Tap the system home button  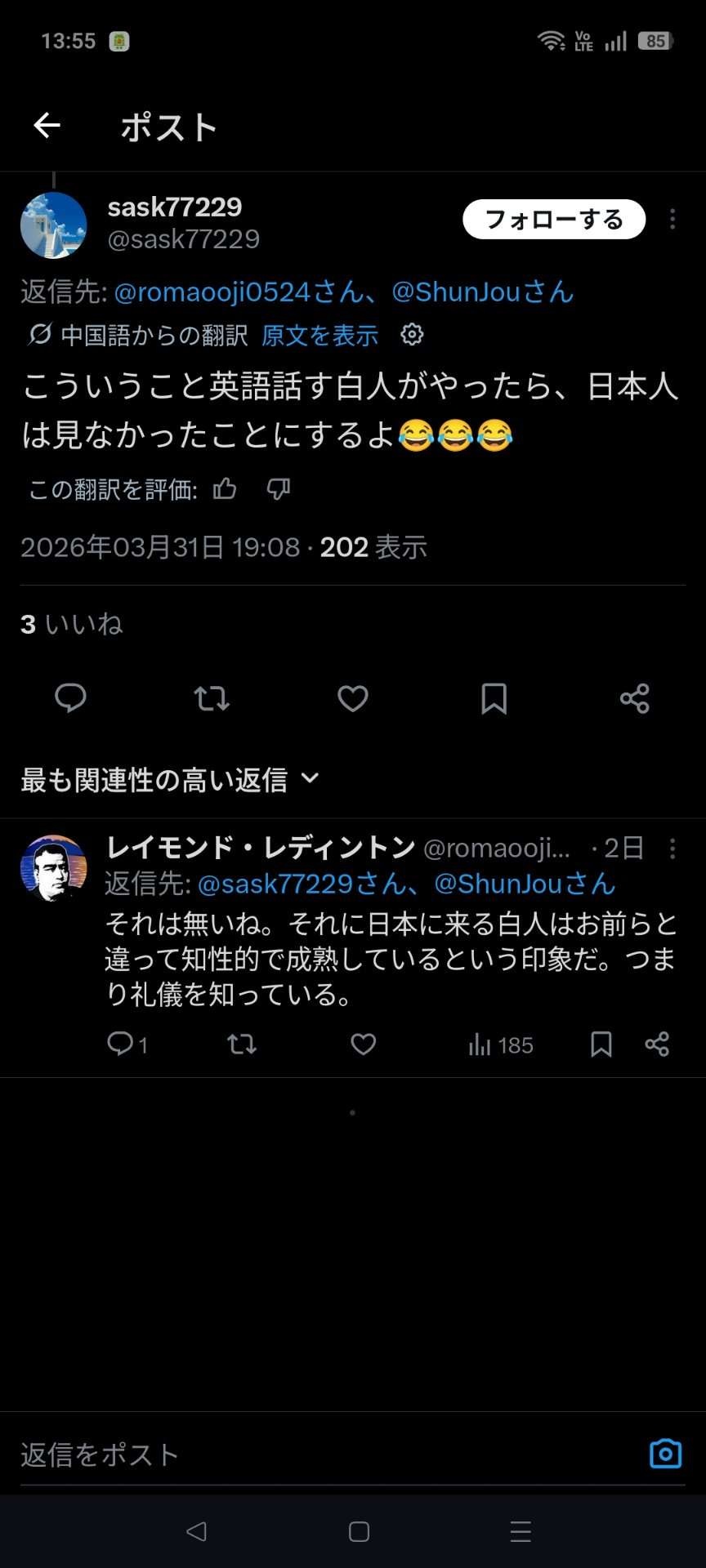pyautogui.click(x=359, y=1531)
